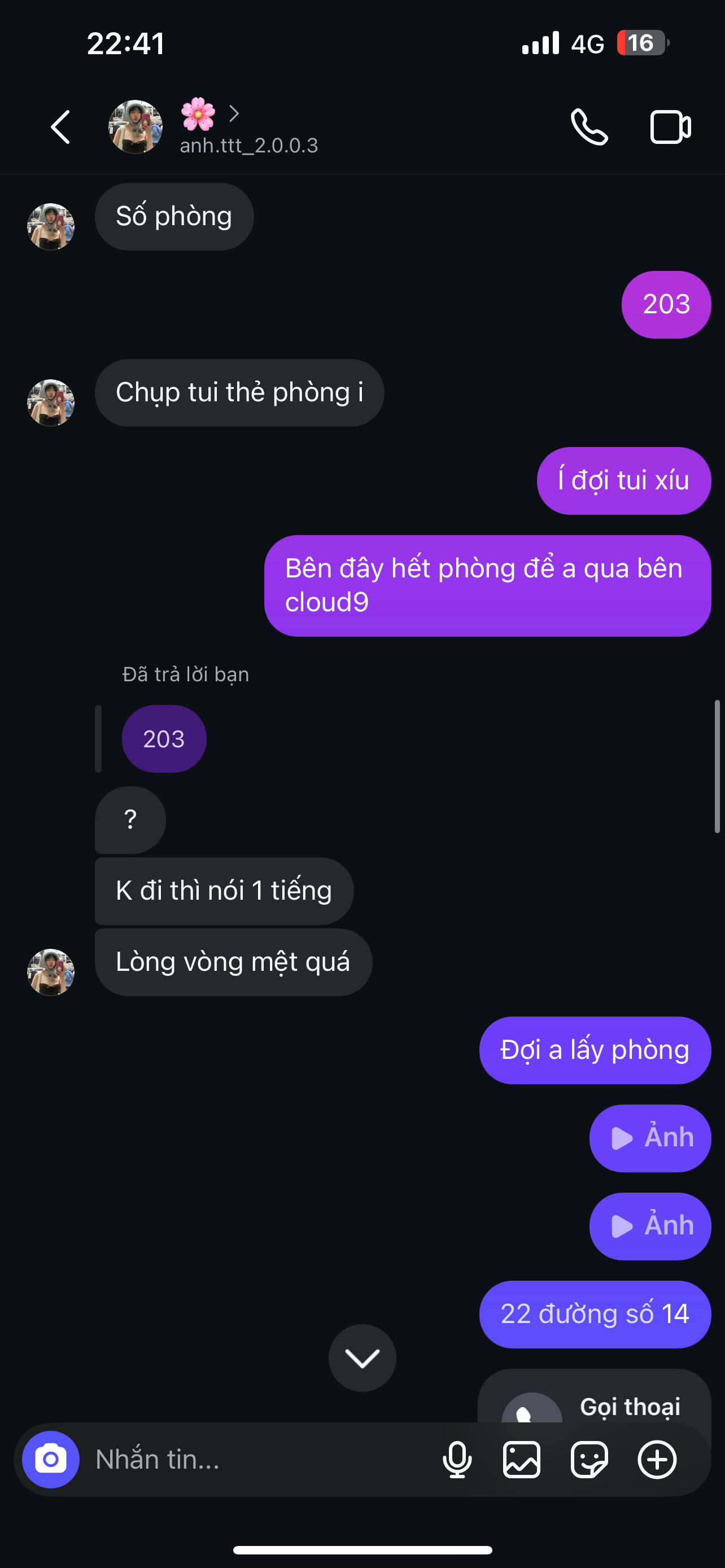This screenshot has width=725, height=1568.
Task: View the Ảnh message above 22 đường số 14
Action: coord(650,1226)
